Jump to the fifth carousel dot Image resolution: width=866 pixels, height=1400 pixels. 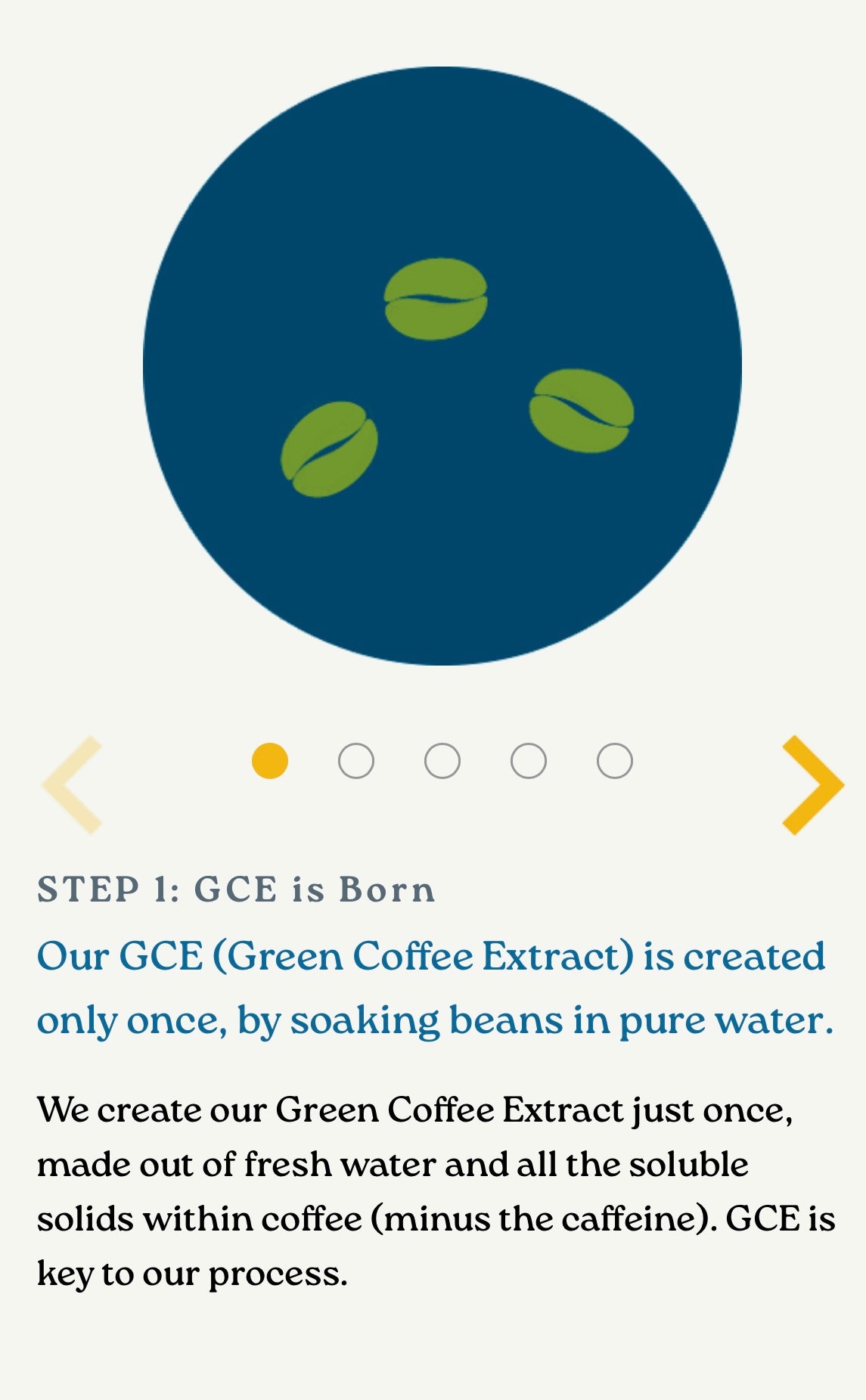pos(615,761)
